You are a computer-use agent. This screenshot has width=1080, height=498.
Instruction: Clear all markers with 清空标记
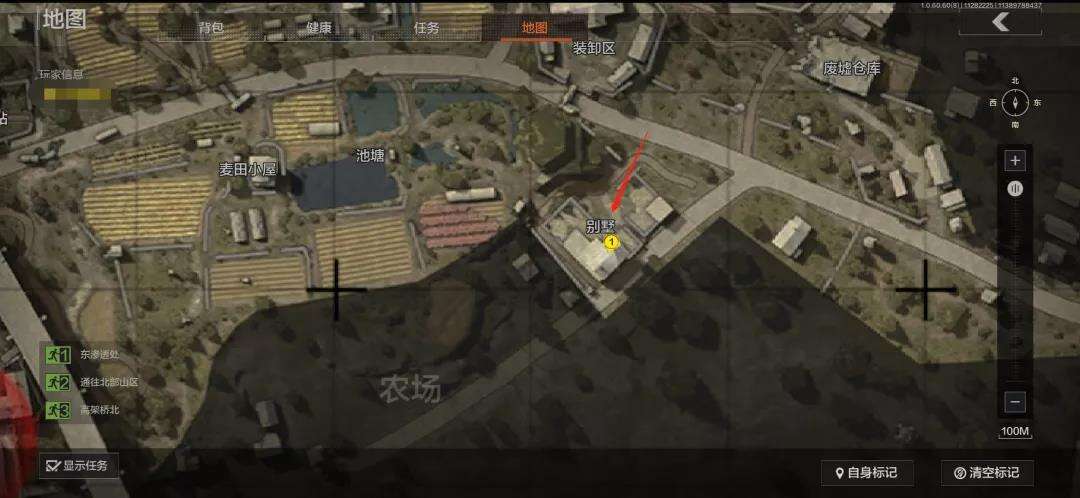987,473
